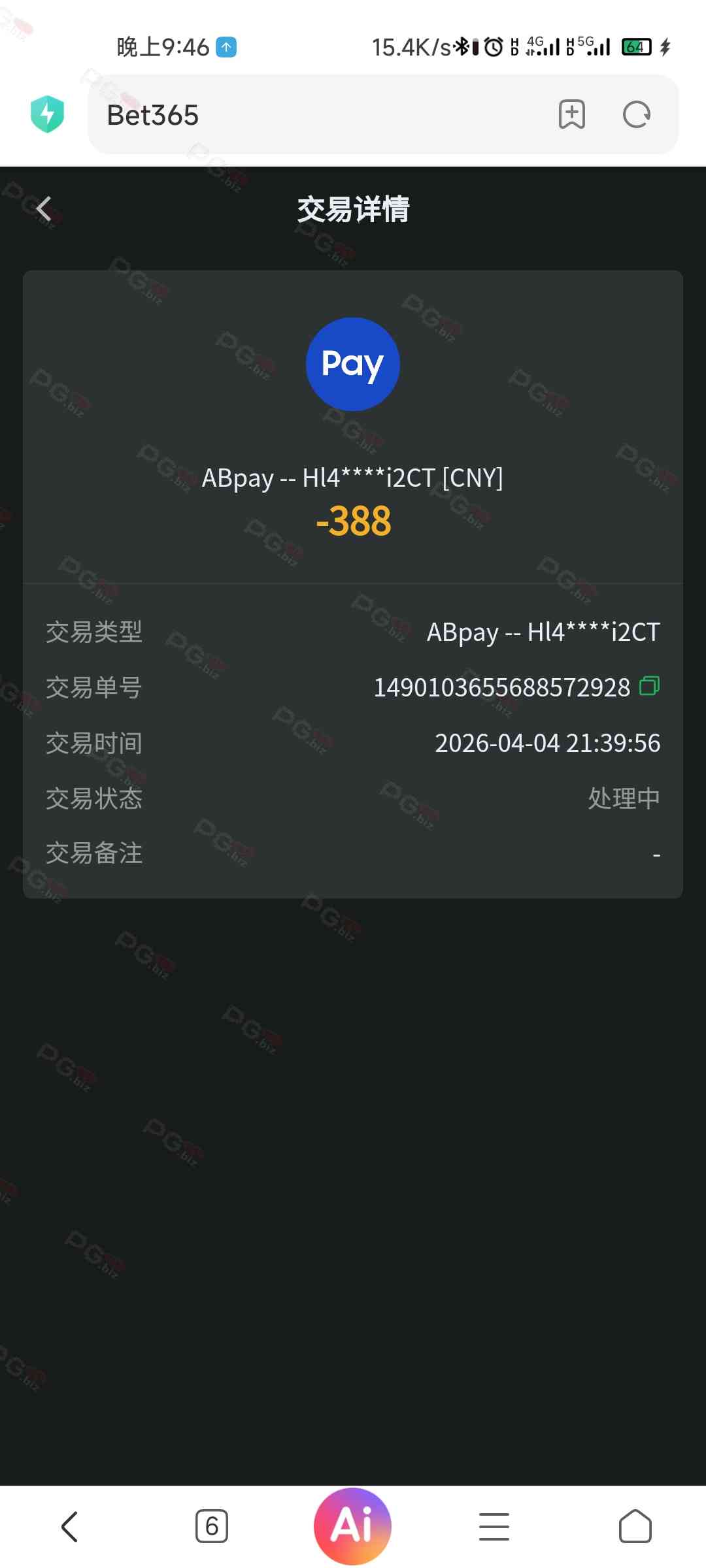Copy the 交易单号 transaction number

(649, 687)
